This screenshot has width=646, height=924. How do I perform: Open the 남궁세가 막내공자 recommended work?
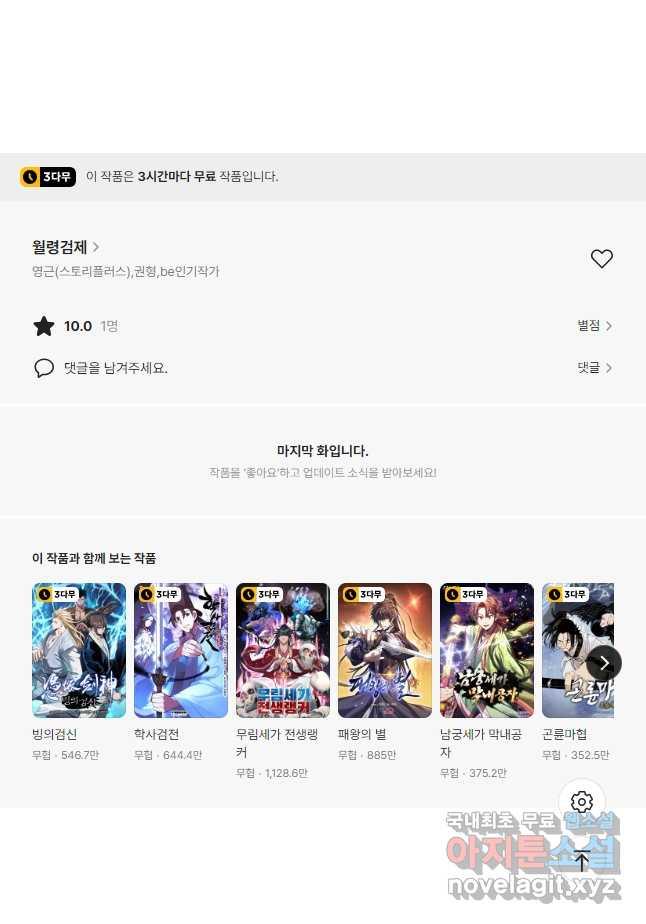tap(487, 651)
